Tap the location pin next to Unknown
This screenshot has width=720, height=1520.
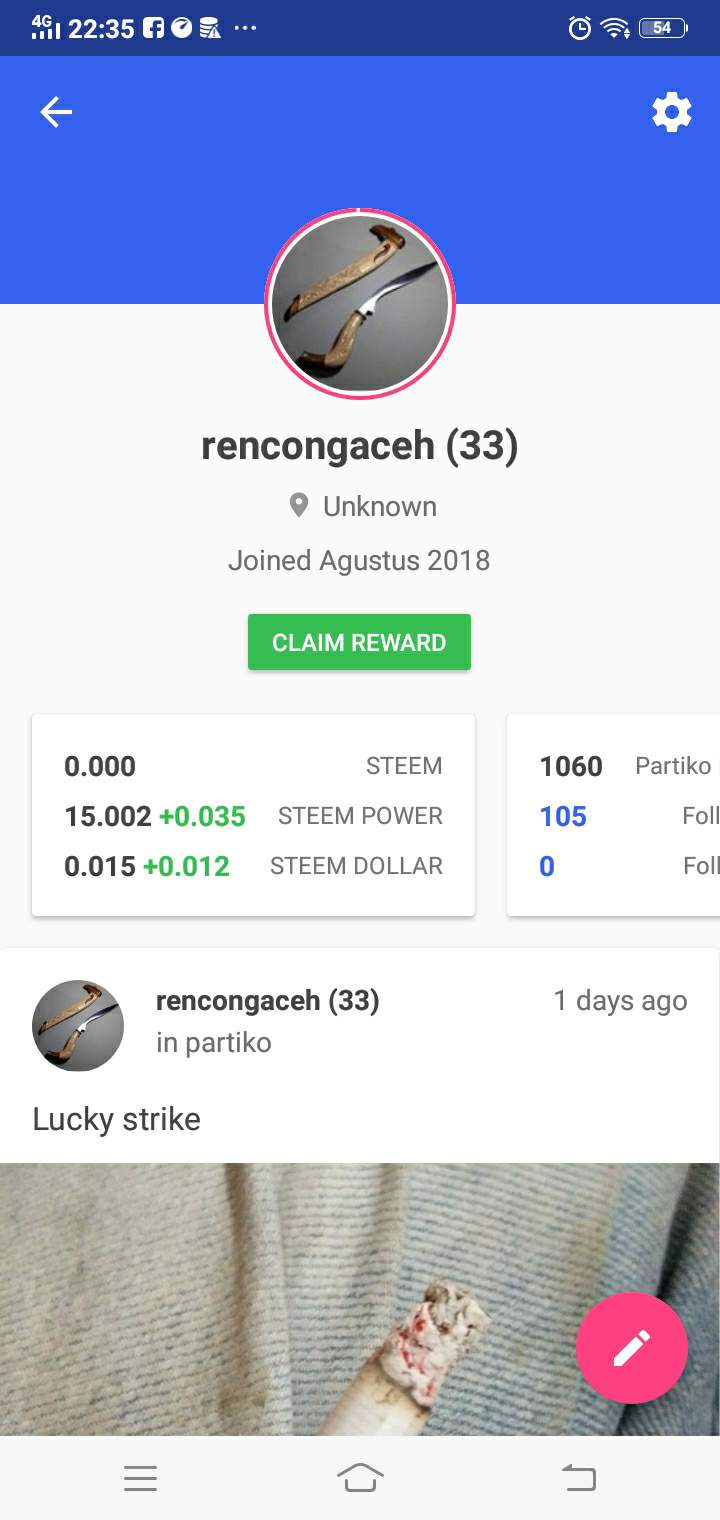click(x=298, y=506)
